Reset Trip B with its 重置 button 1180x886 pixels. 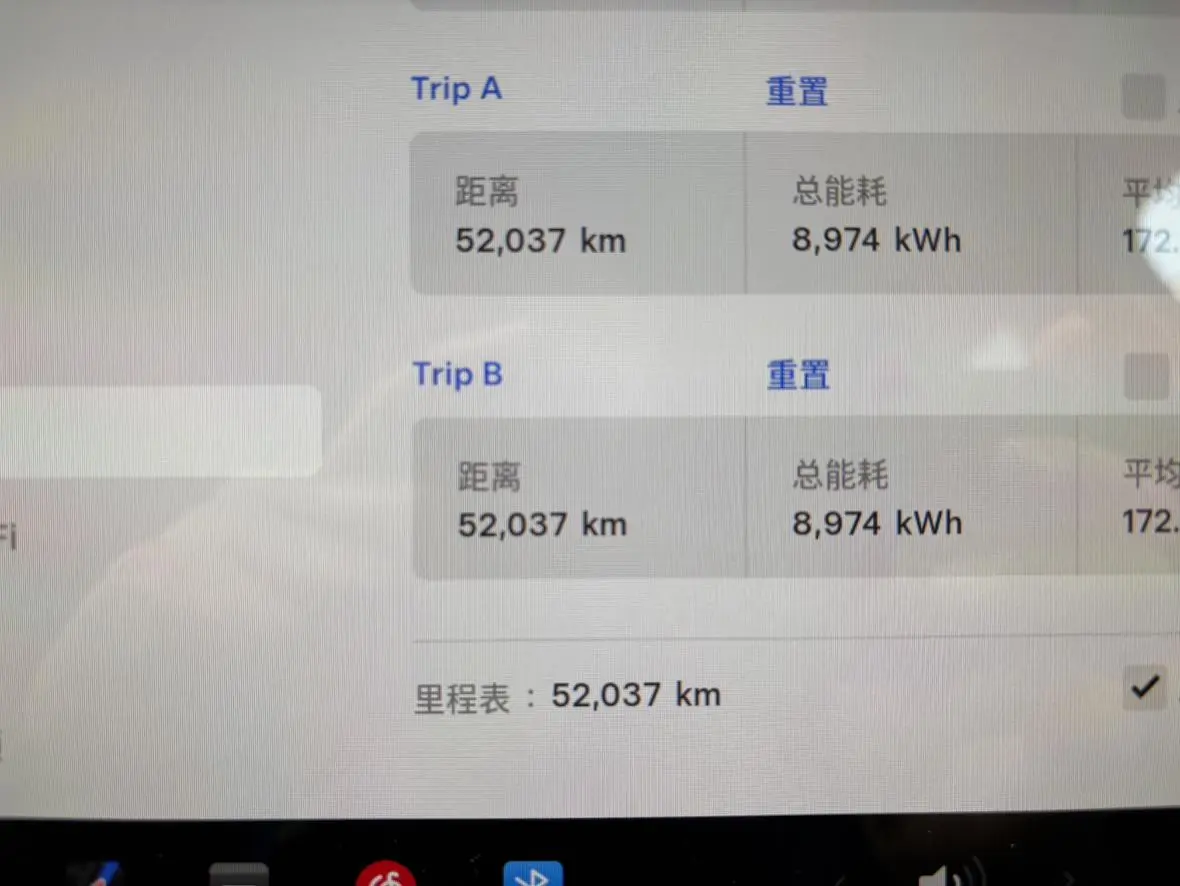coord(798,376)
